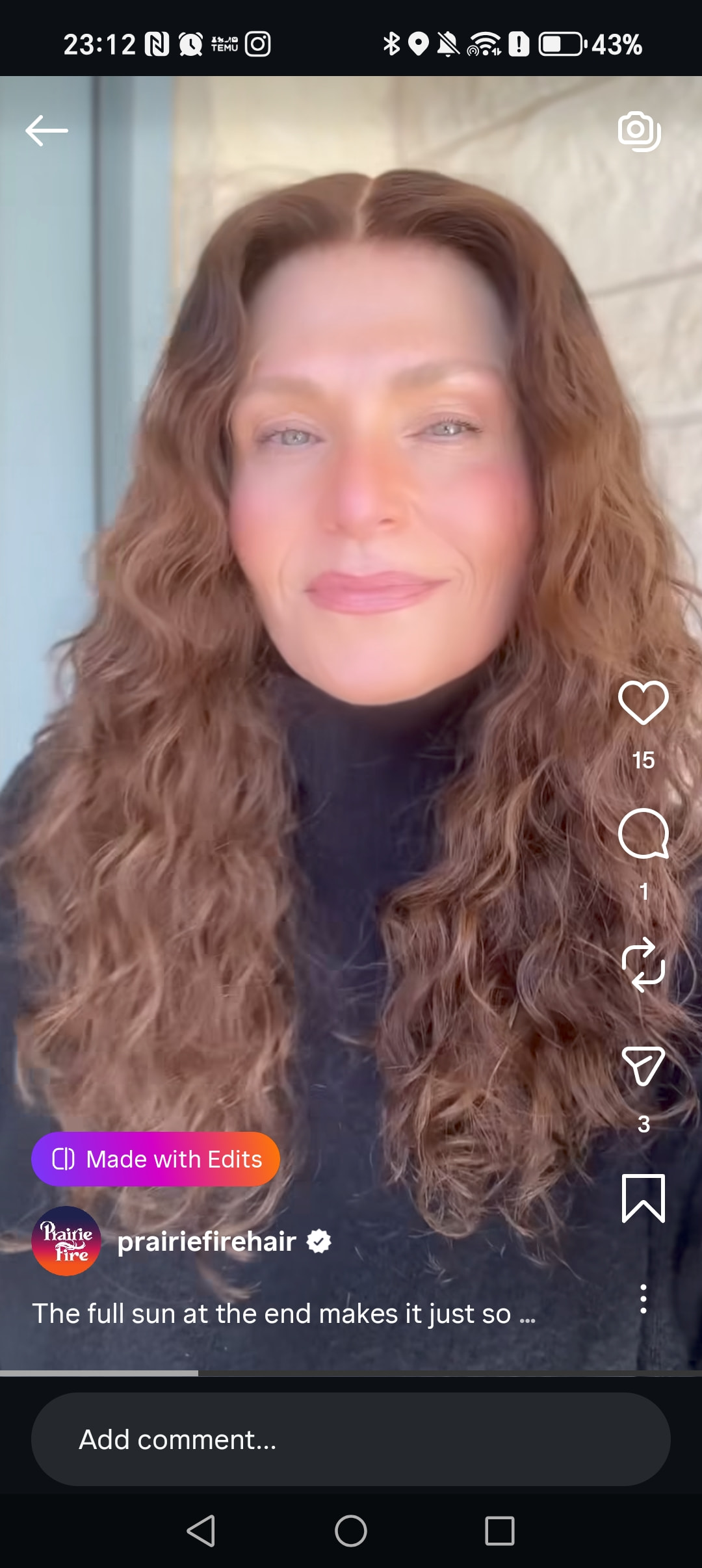Share the reel via send icon

point(643,1066)
